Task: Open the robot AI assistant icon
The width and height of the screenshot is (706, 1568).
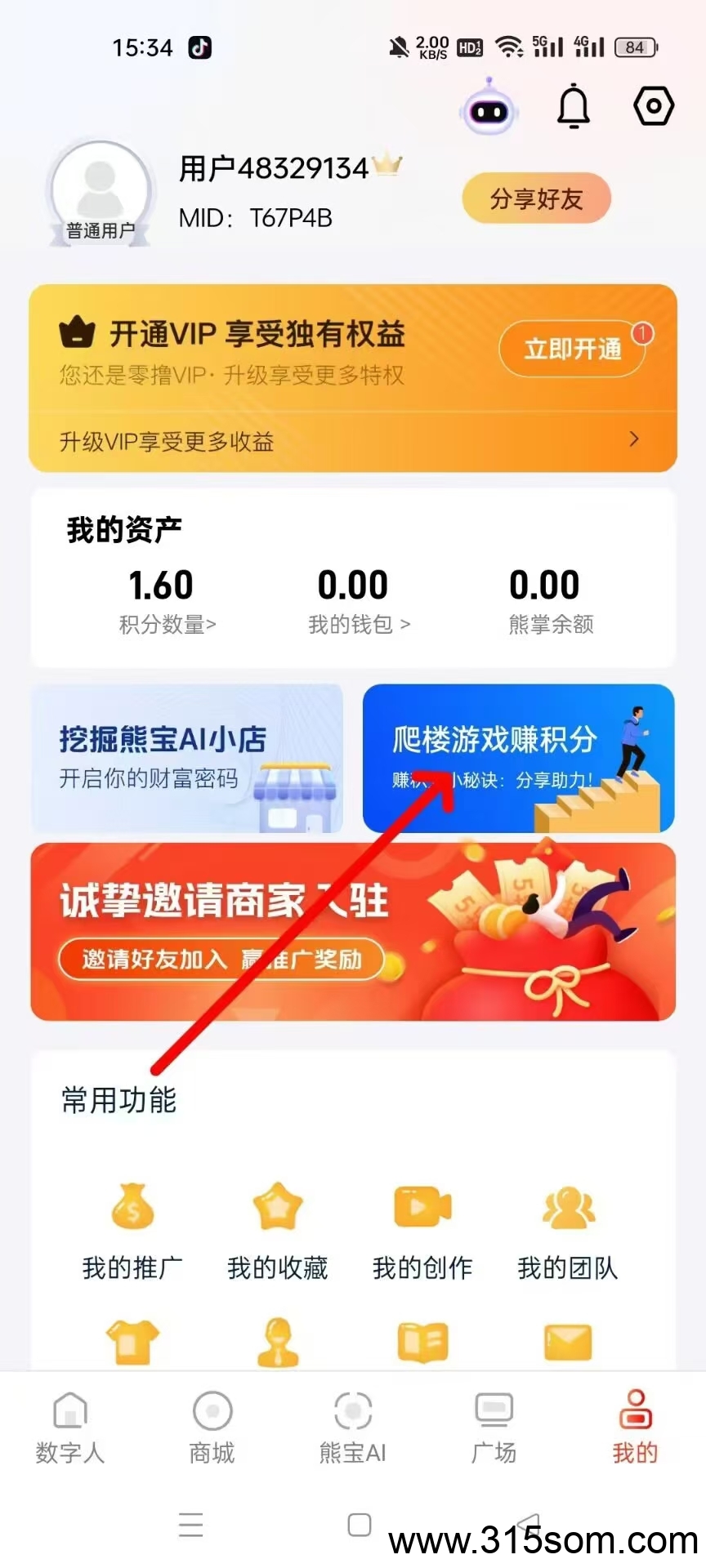Action: pos(489,108)
